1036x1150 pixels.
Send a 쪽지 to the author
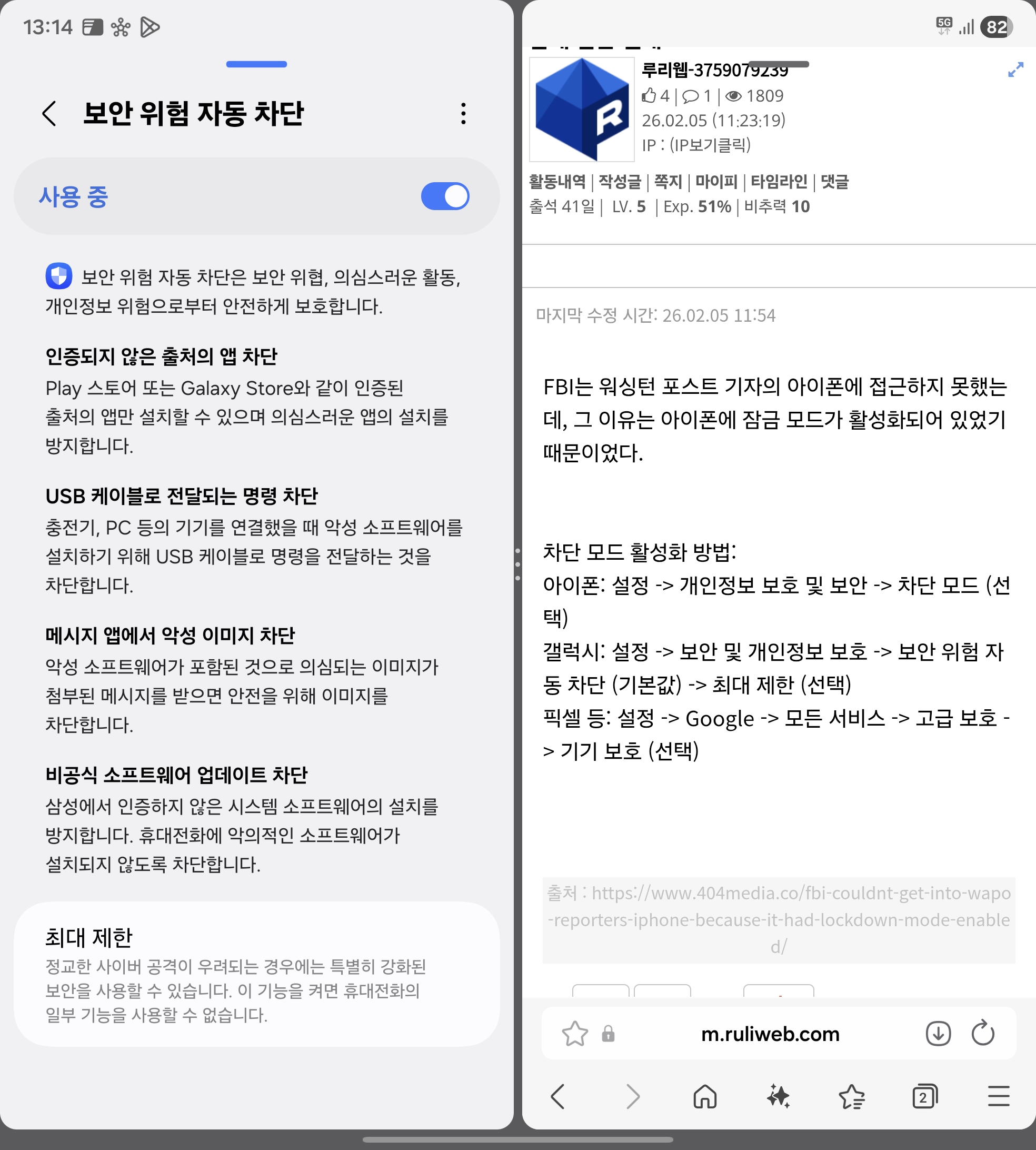668,182
